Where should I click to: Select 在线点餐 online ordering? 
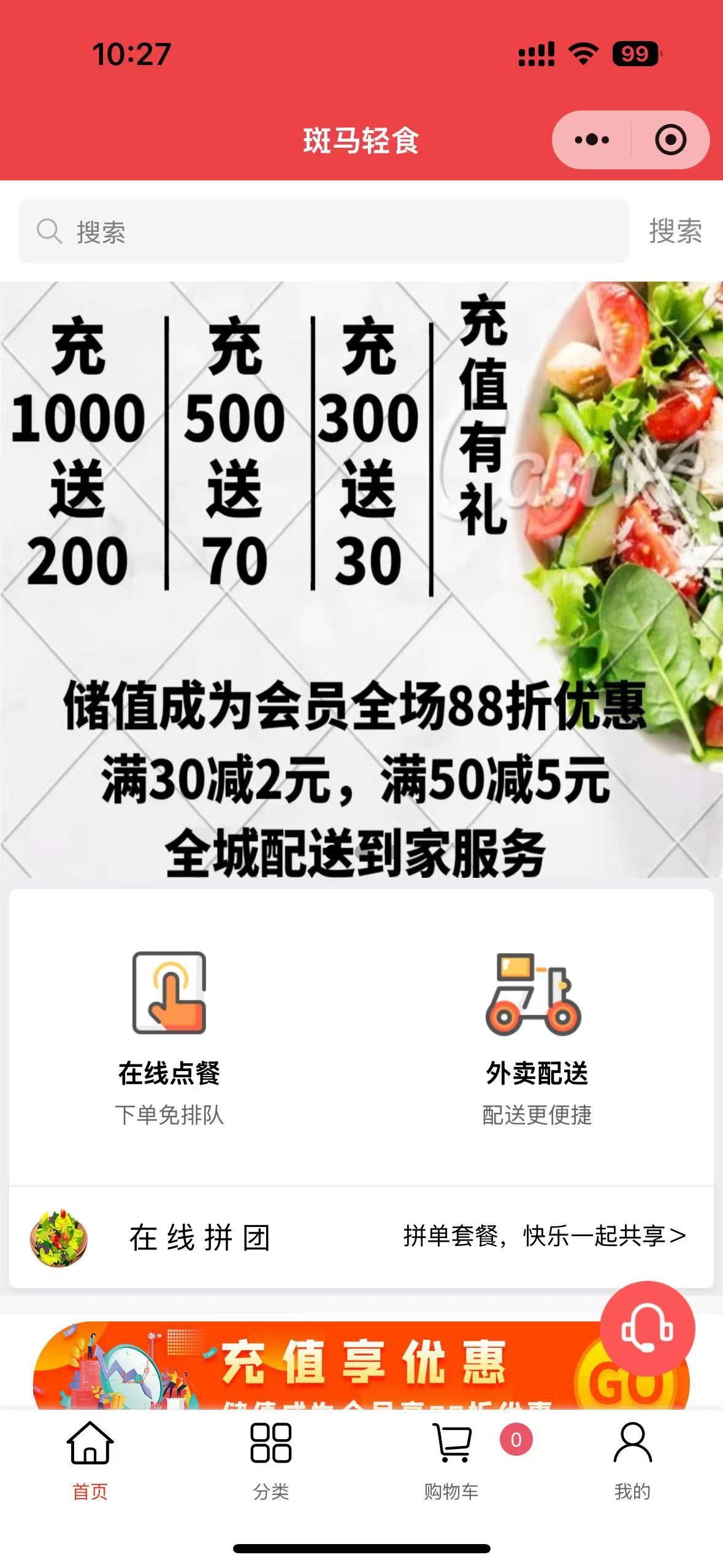(x=169, y=1037)
